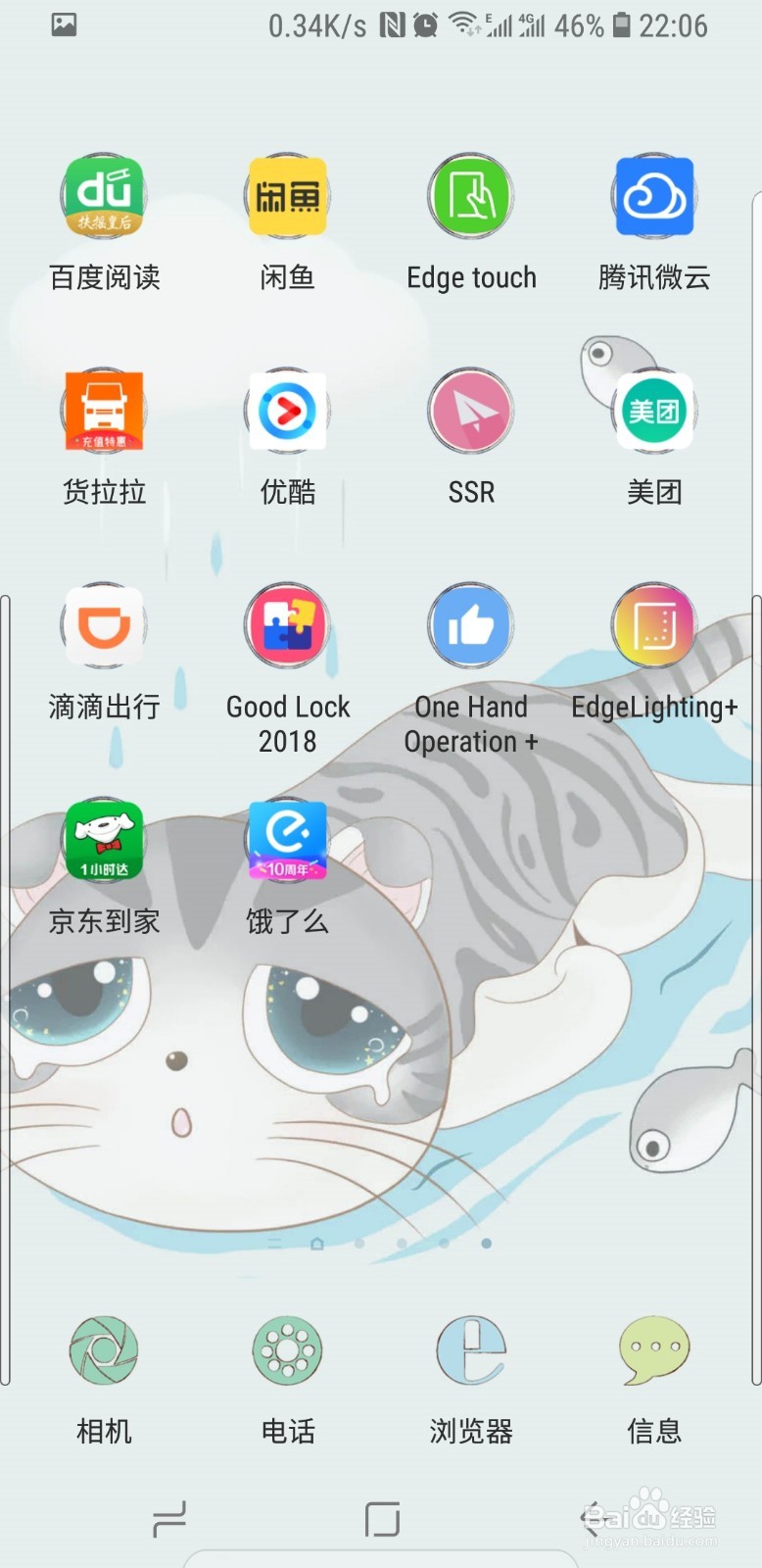Open the 货拉拉 Huolala delivery app
This screenshot has height=1568, width=762.
[103, 411]
